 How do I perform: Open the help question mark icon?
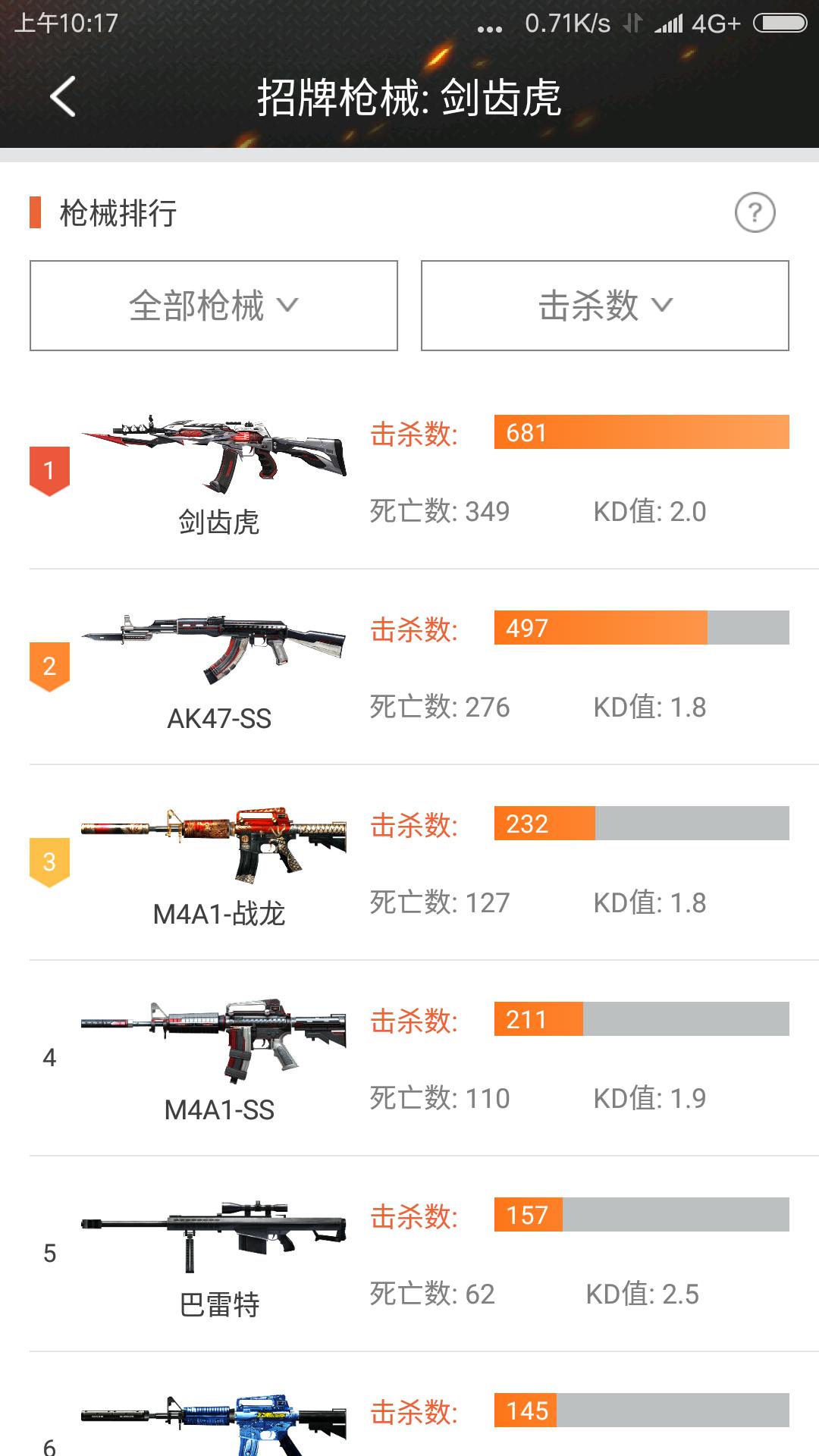click(755, 213)
